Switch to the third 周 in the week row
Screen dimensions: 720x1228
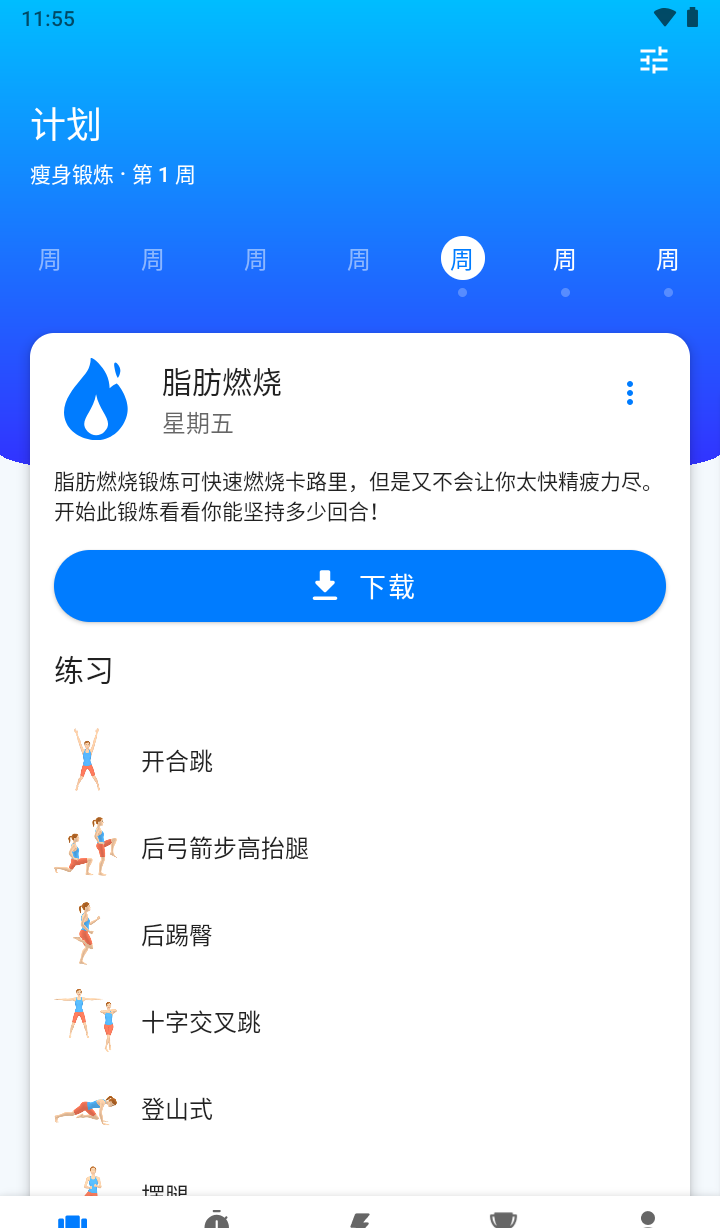click(254, 258)
